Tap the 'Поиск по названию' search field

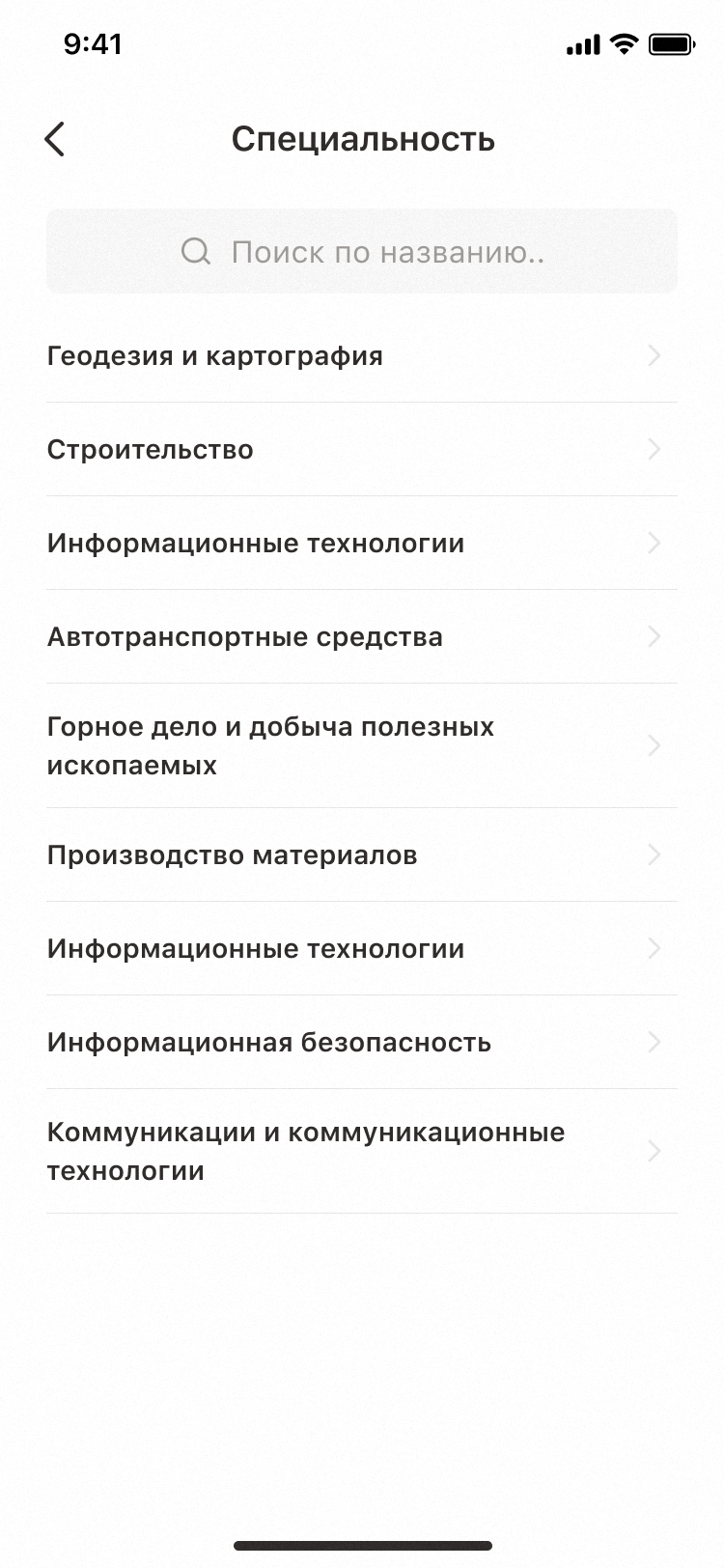tap(362, 252)
